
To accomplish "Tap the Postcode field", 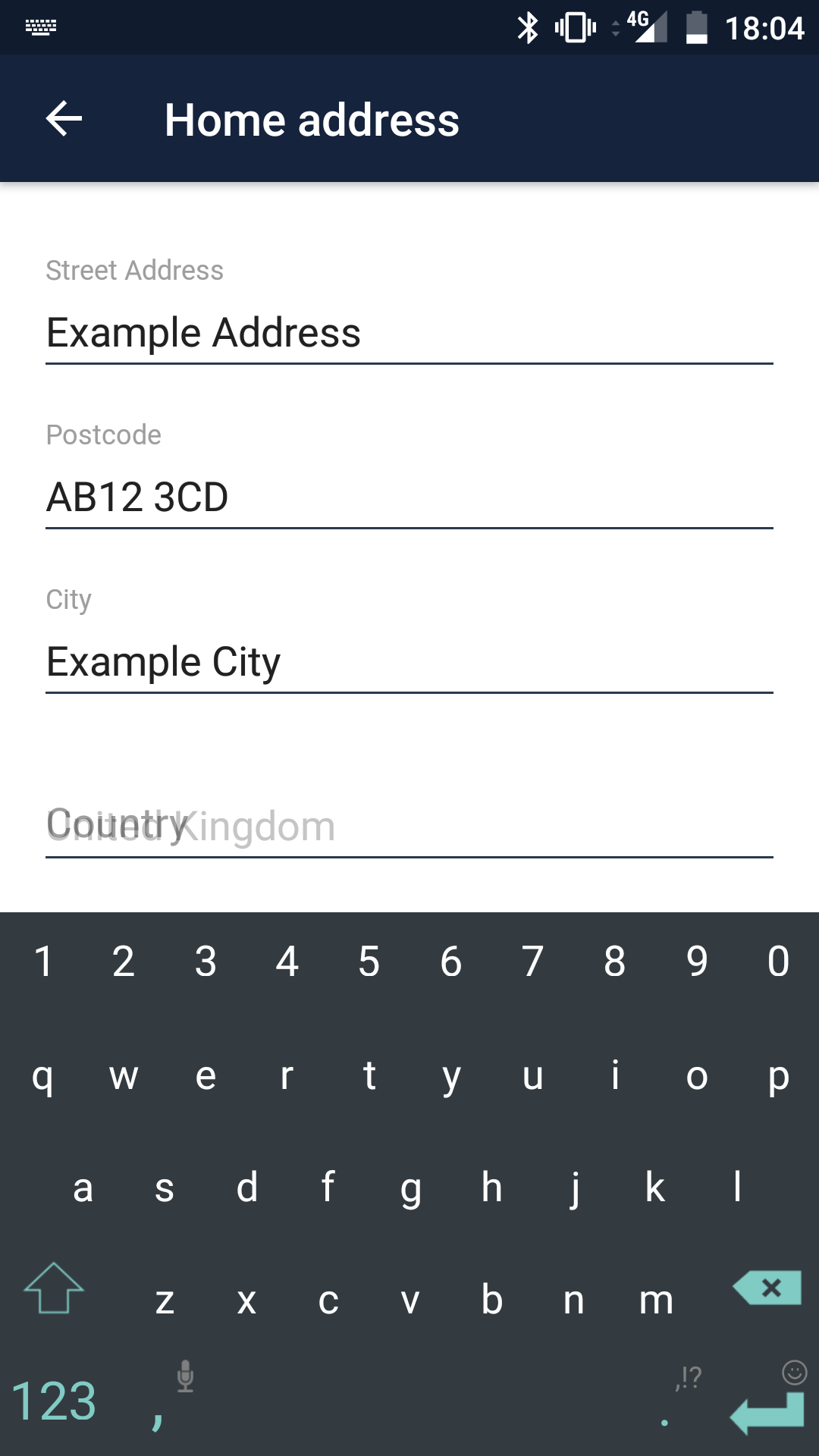I will [x=409, y=497].
